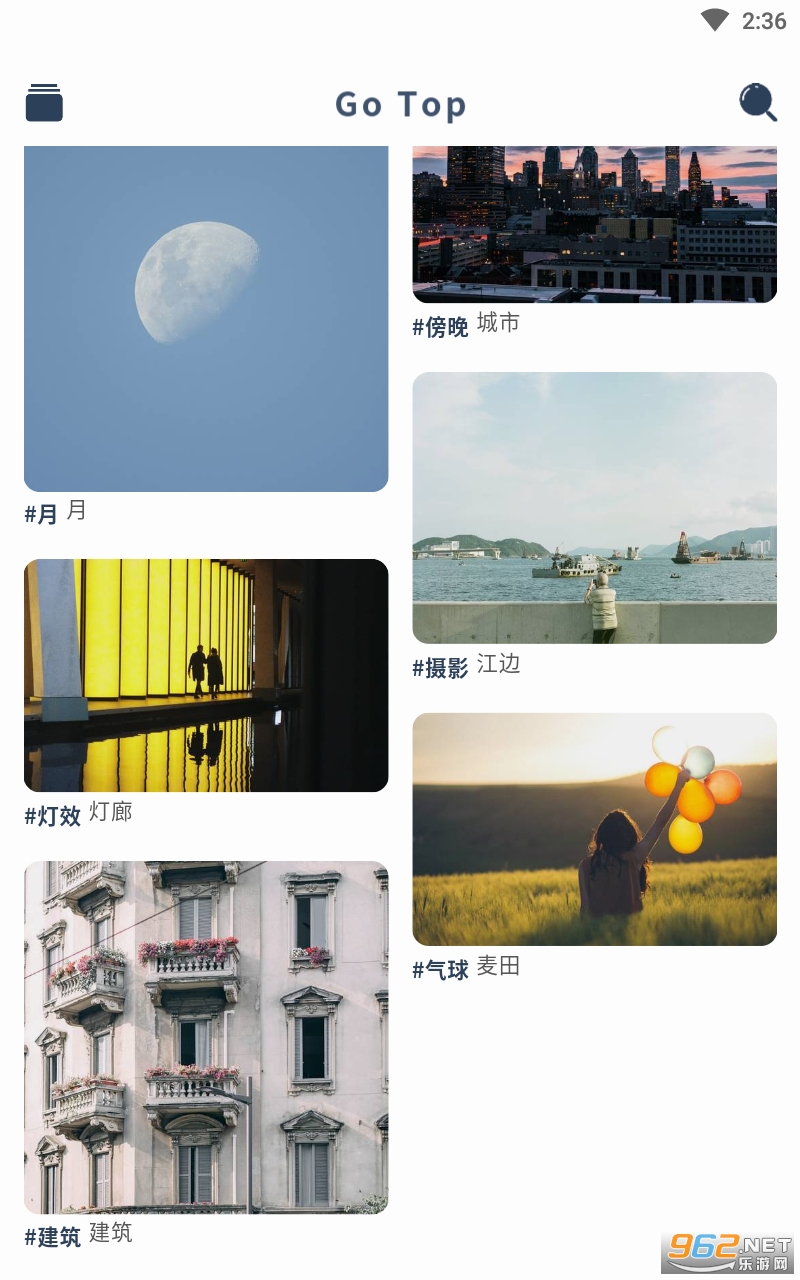View the city skyline evening photo
Image resolution: width=800 pixels, height=1280 pixels.
594,224
